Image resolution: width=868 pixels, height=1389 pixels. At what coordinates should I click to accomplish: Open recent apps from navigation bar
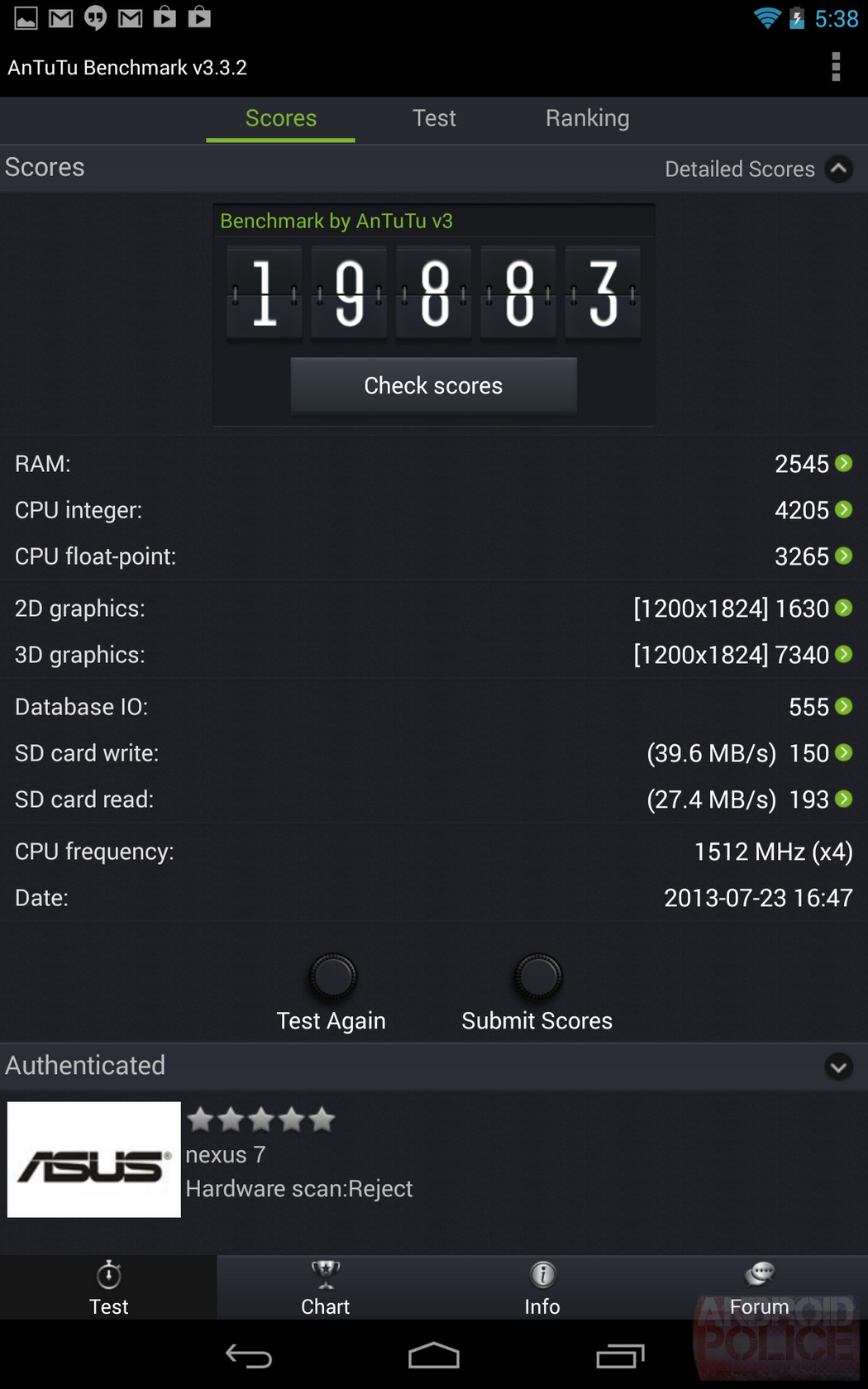tap(620, 1356)
